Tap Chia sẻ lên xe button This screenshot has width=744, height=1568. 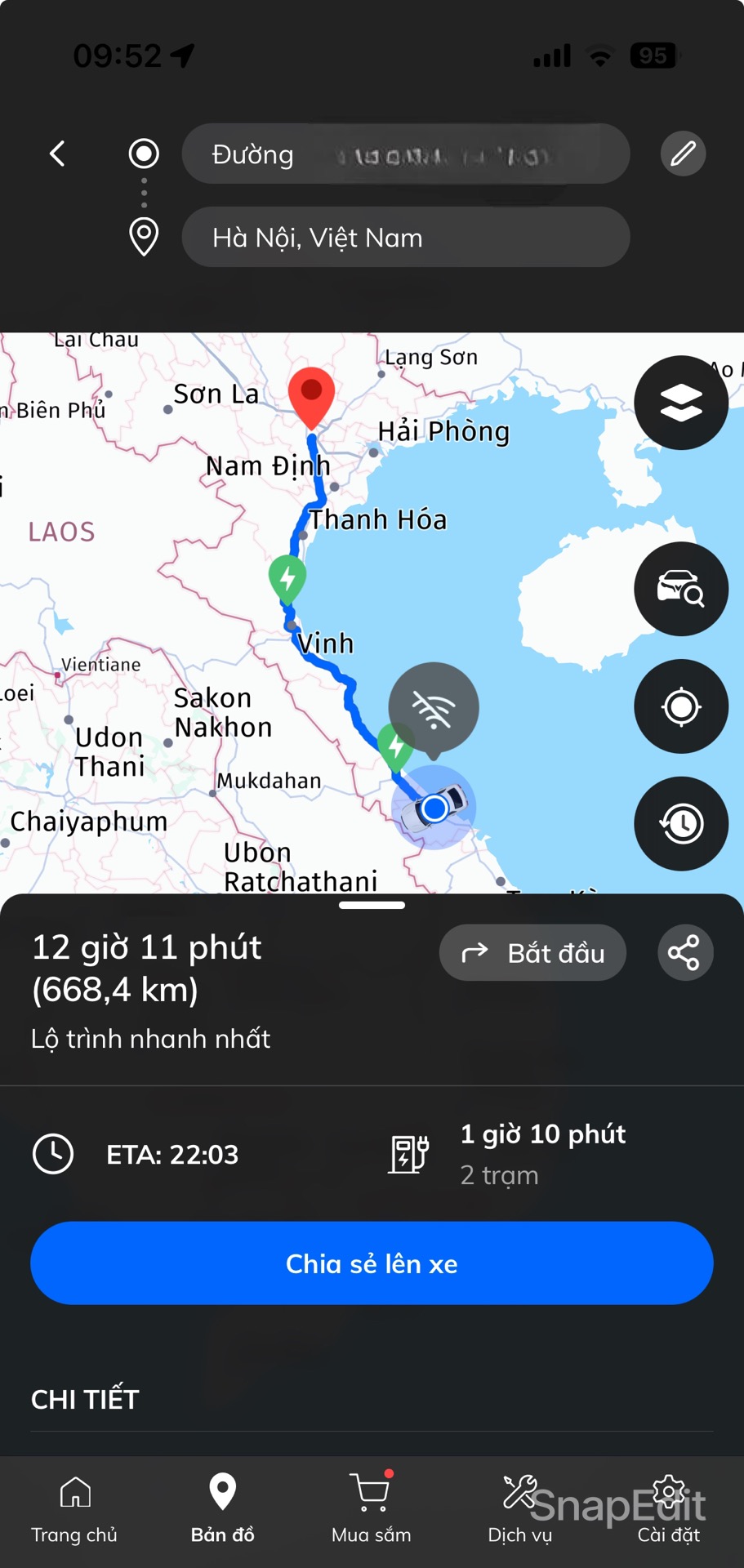click(372, 1263)
